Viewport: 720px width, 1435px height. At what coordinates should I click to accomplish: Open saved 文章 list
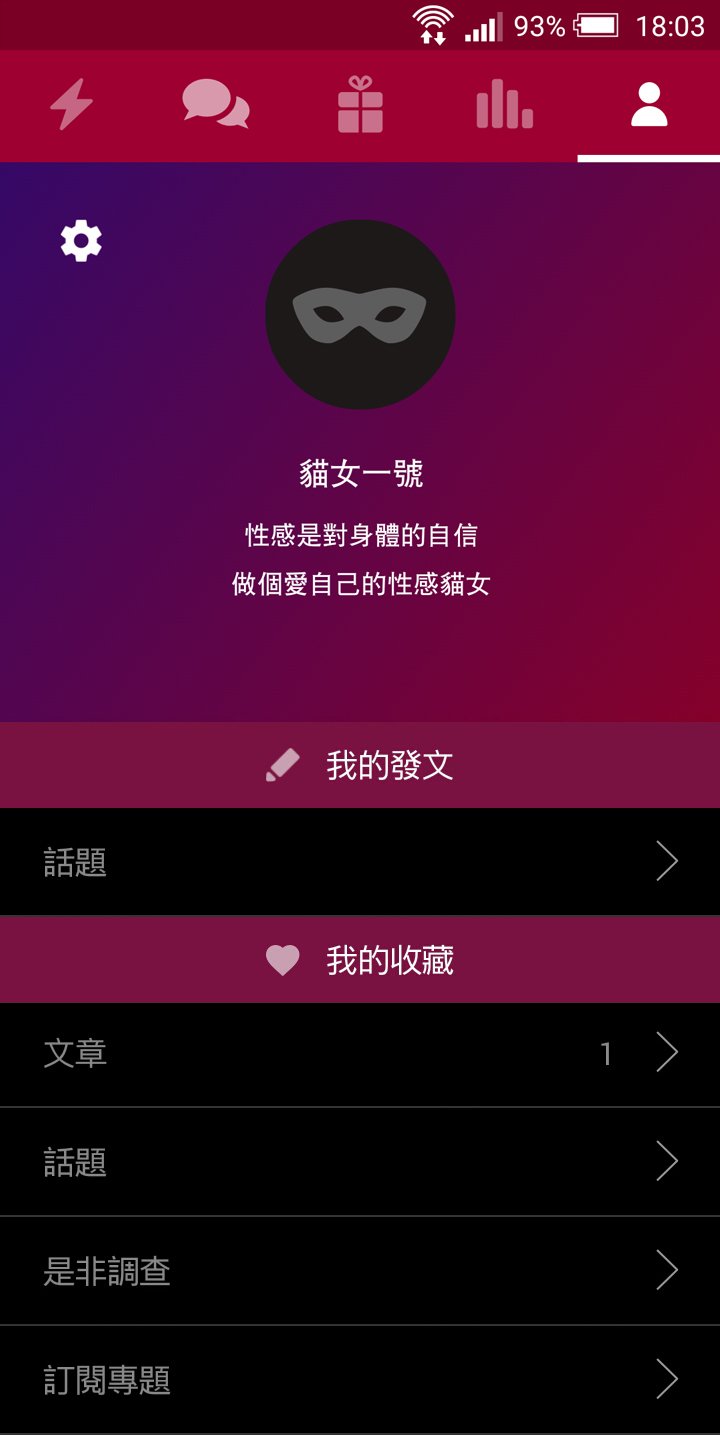[360, 1054]
